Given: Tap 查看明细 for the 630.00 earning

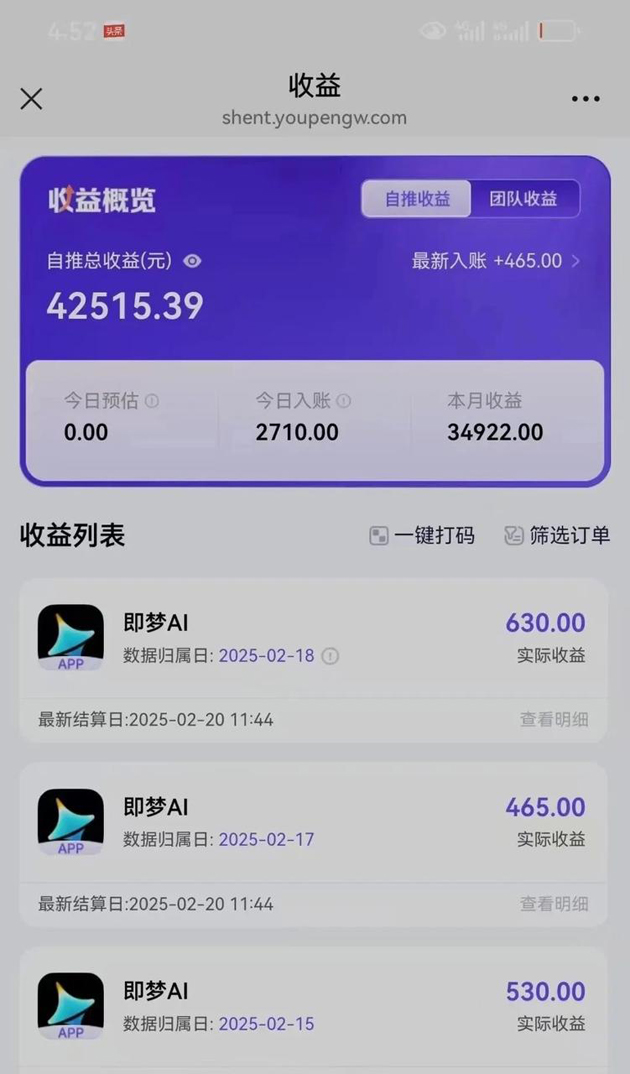Looking at the screenshot, I should 554,719.
